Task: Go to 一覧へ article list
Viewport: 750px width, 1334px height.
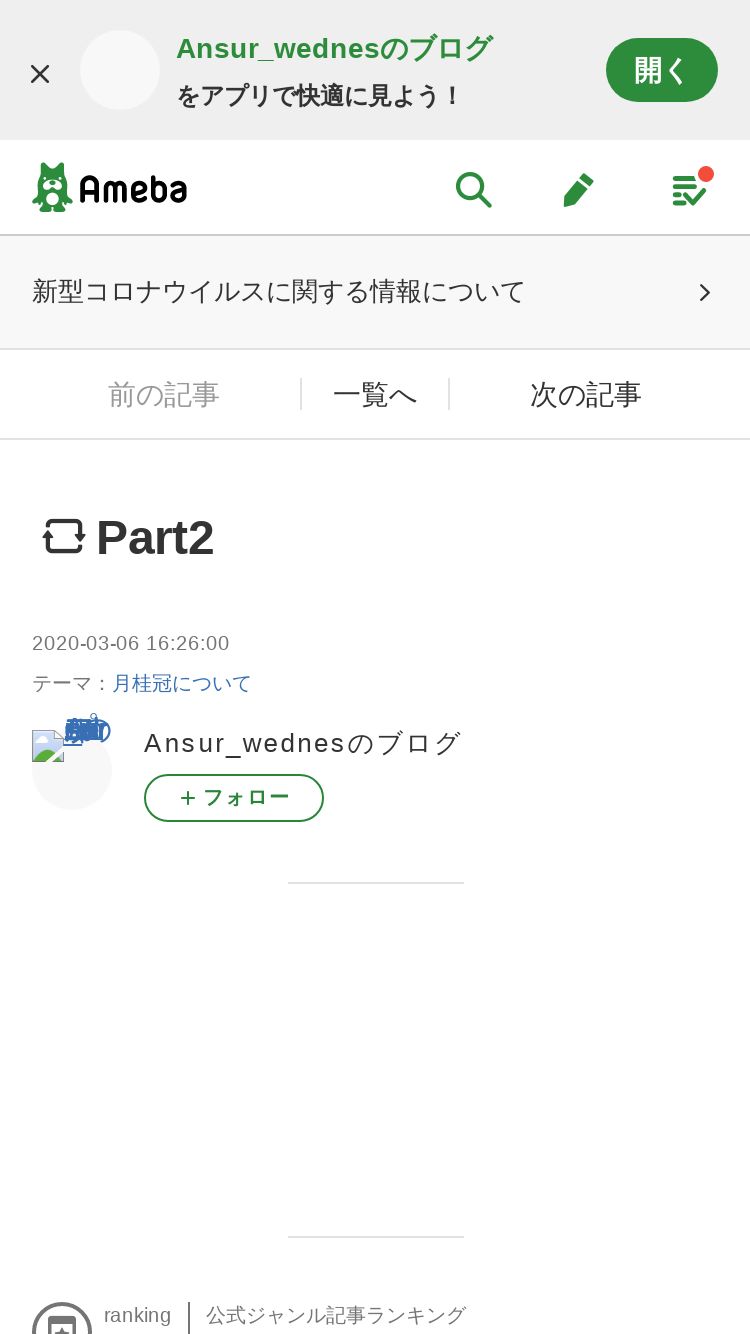Action: coord(375,394)
